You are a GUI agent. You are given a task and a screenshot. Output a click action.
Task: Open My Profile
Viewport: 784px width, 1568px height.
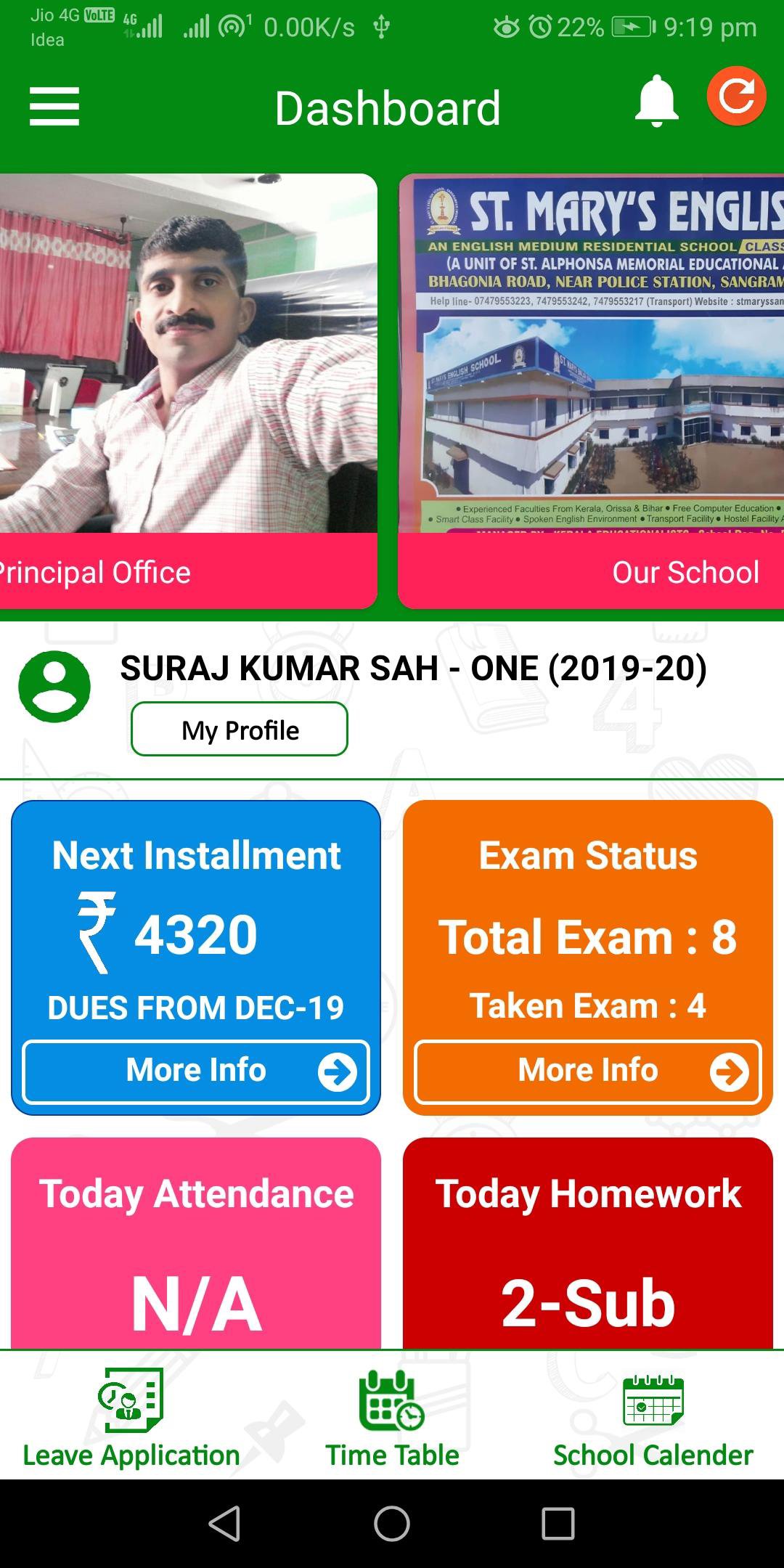click(239, 730)
